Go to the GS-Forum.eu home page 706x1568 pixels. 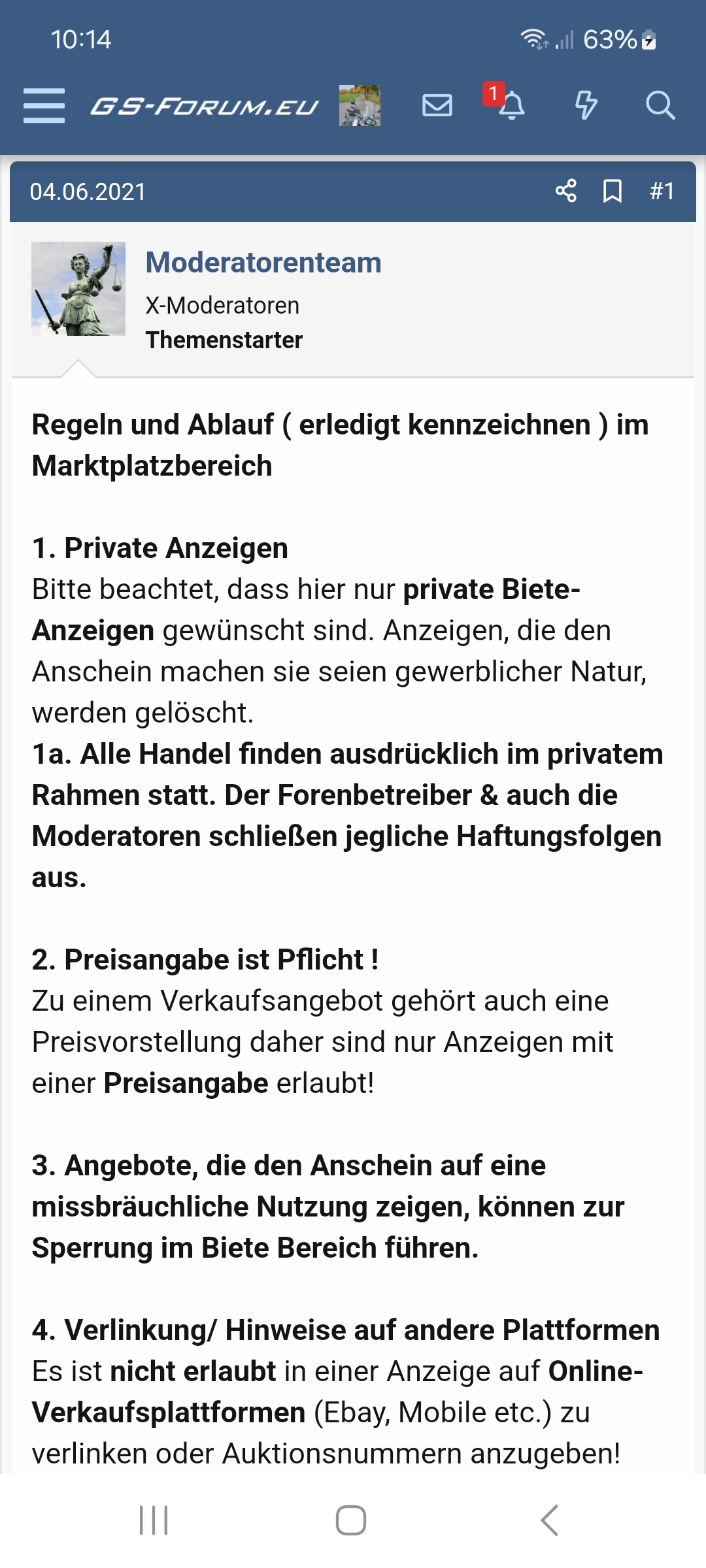point(204,106)
